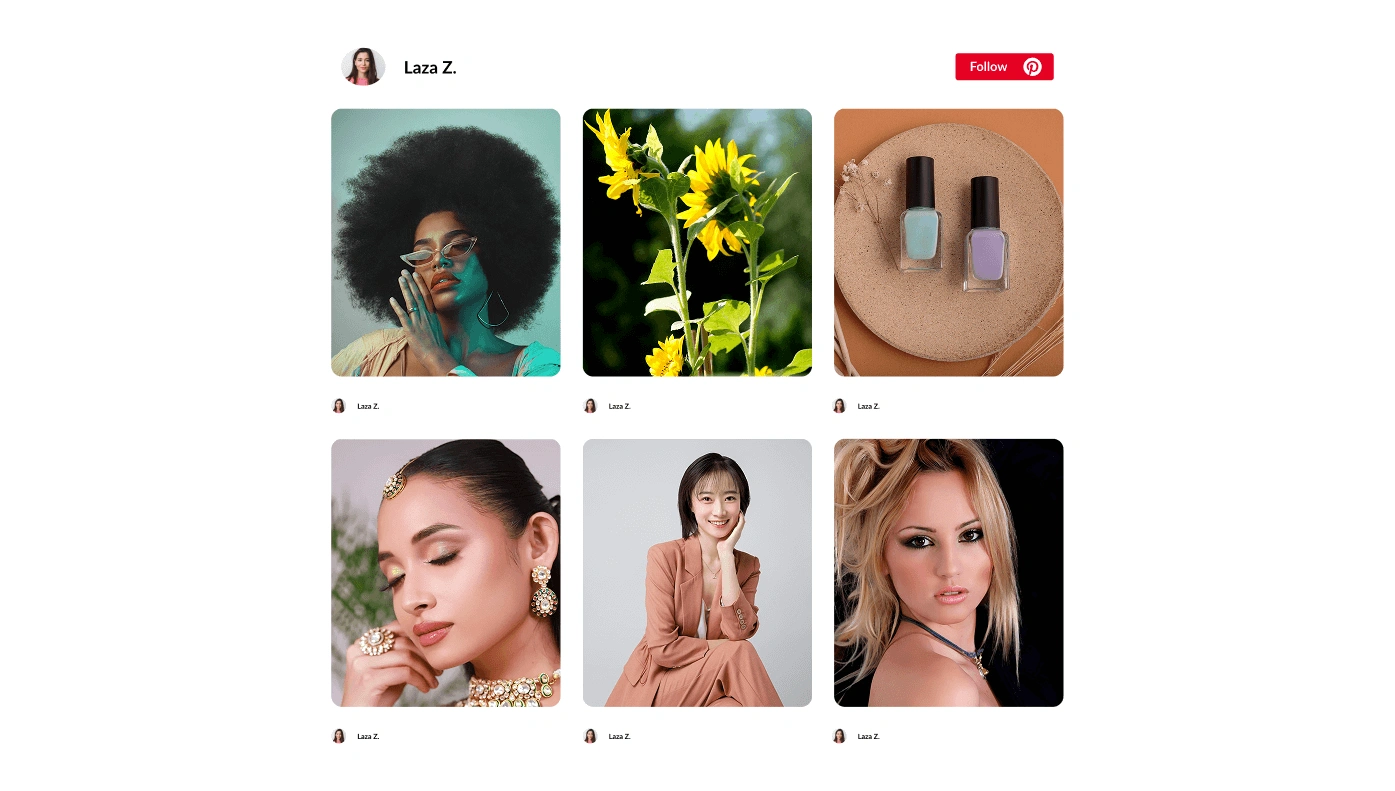Open the profile name Laza Z.

430,68
